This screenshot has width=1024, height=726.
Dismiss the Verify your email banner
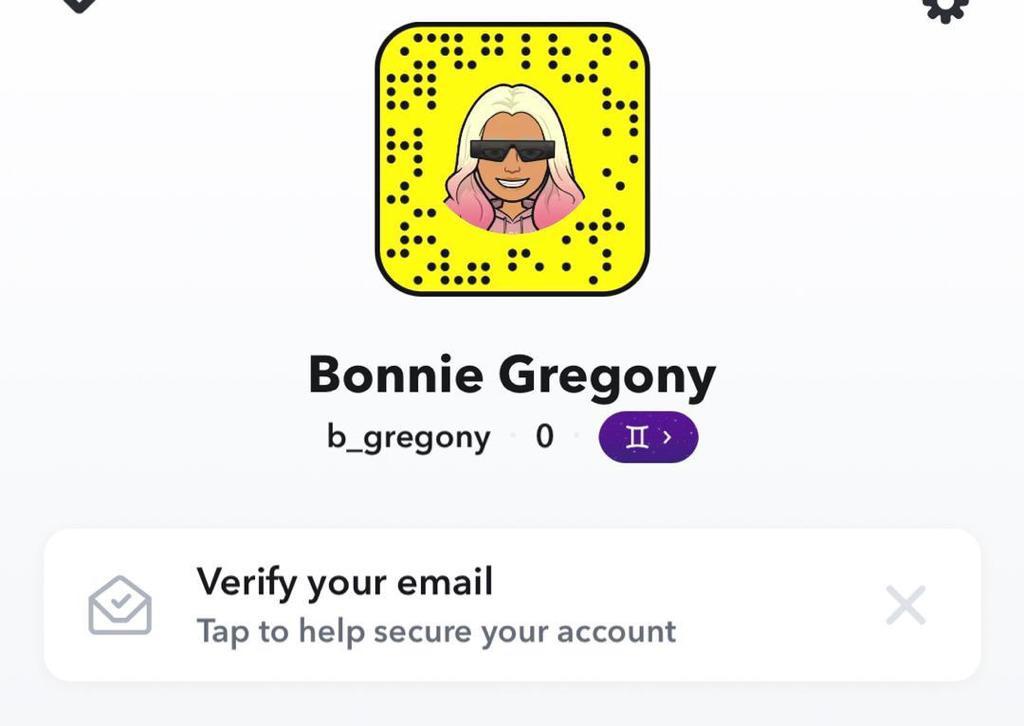click(x=905, y=605)
